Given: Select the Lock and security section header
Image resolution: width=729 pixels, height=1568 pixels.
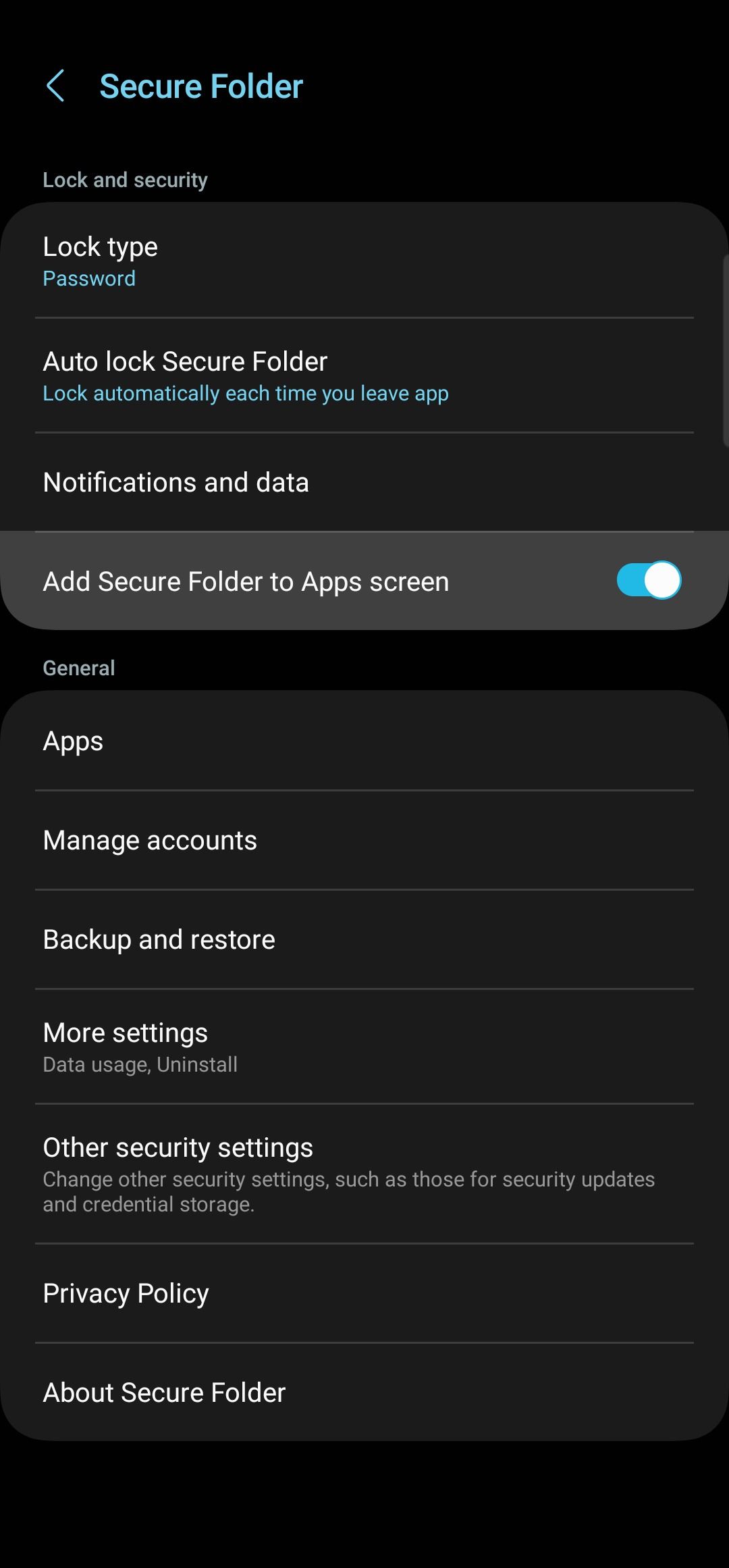Looking at the screenshot, I should click(125, 179).
